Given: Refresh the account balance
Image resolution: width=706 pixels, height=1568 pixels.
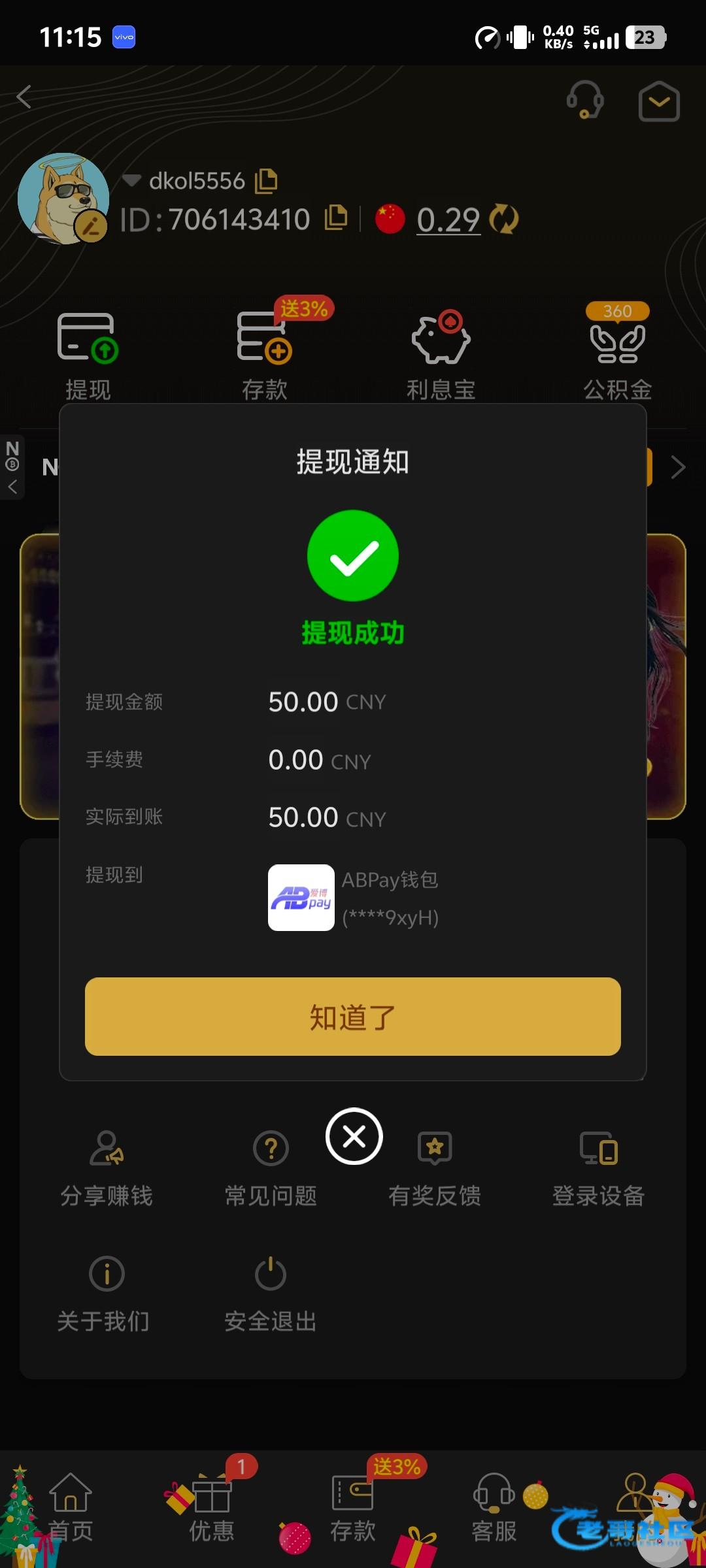Looking at the screenshot, I should pos(504,219).
